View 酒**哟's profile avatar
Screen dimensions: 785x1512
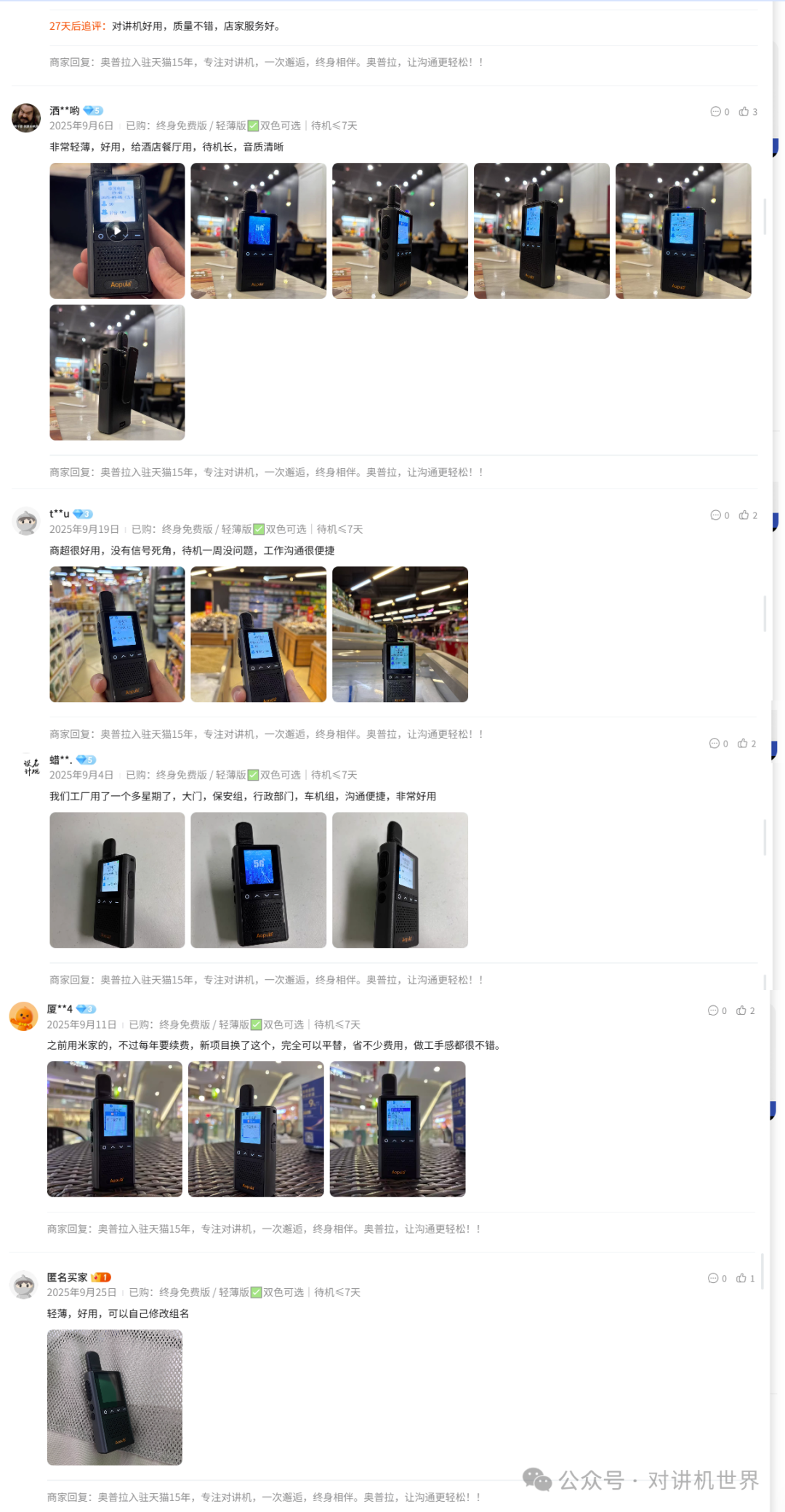[x=26, y=118]
